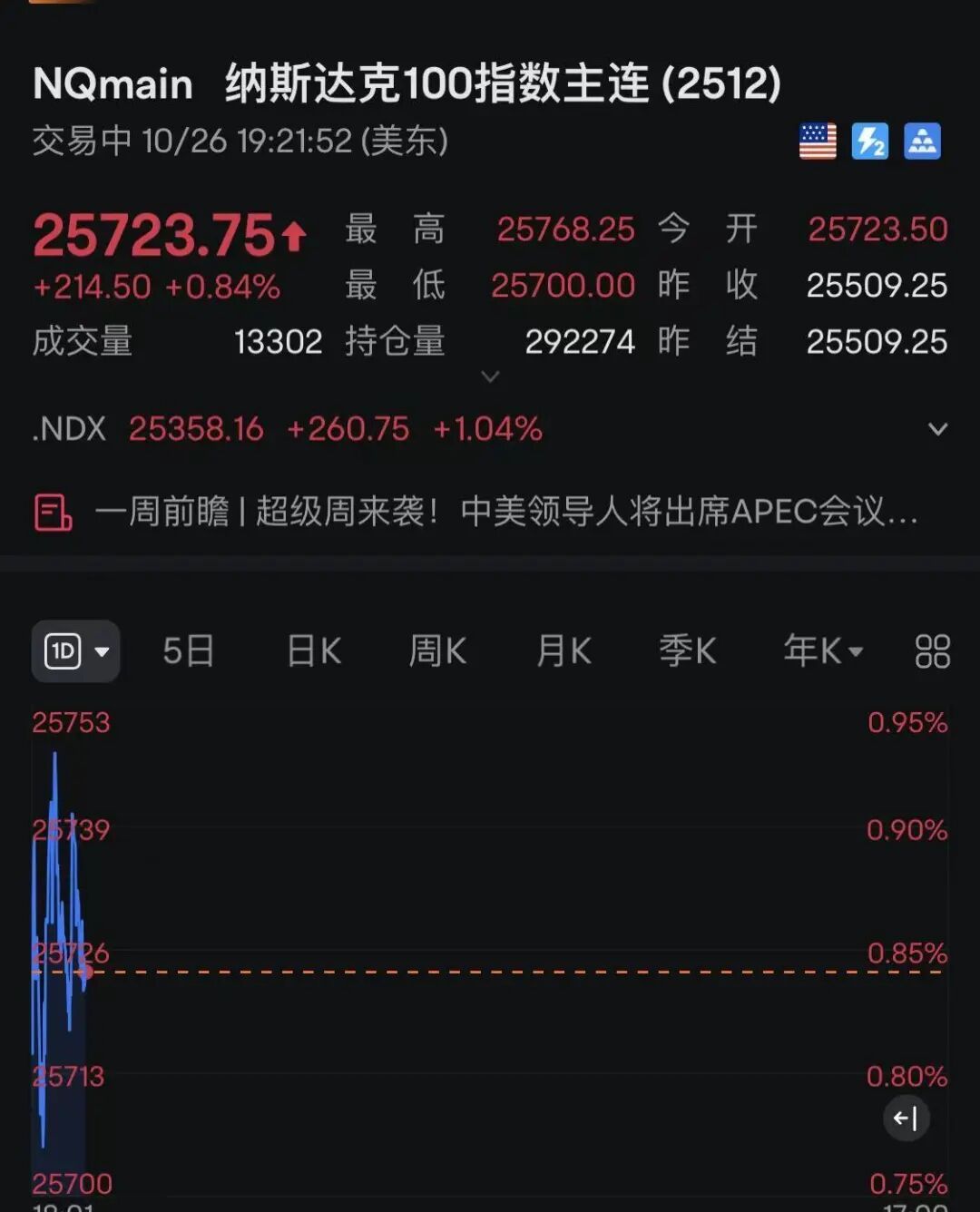Switch to the 日K chart tab
This screenshot has height=1212, width=980.
(x=313, y=651)
